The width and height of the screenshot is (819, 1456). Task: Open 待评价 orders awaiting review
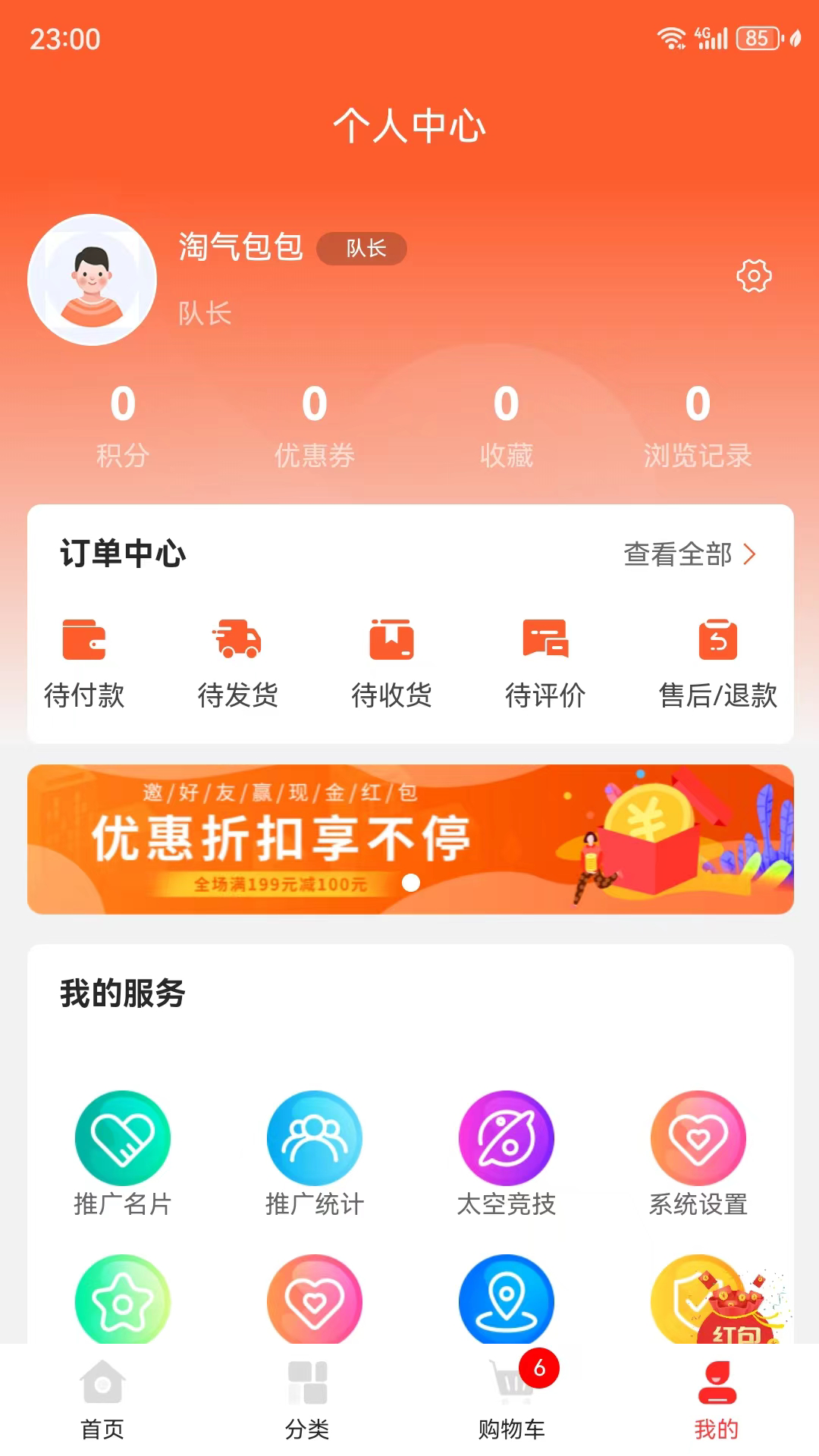click(545, 661)
